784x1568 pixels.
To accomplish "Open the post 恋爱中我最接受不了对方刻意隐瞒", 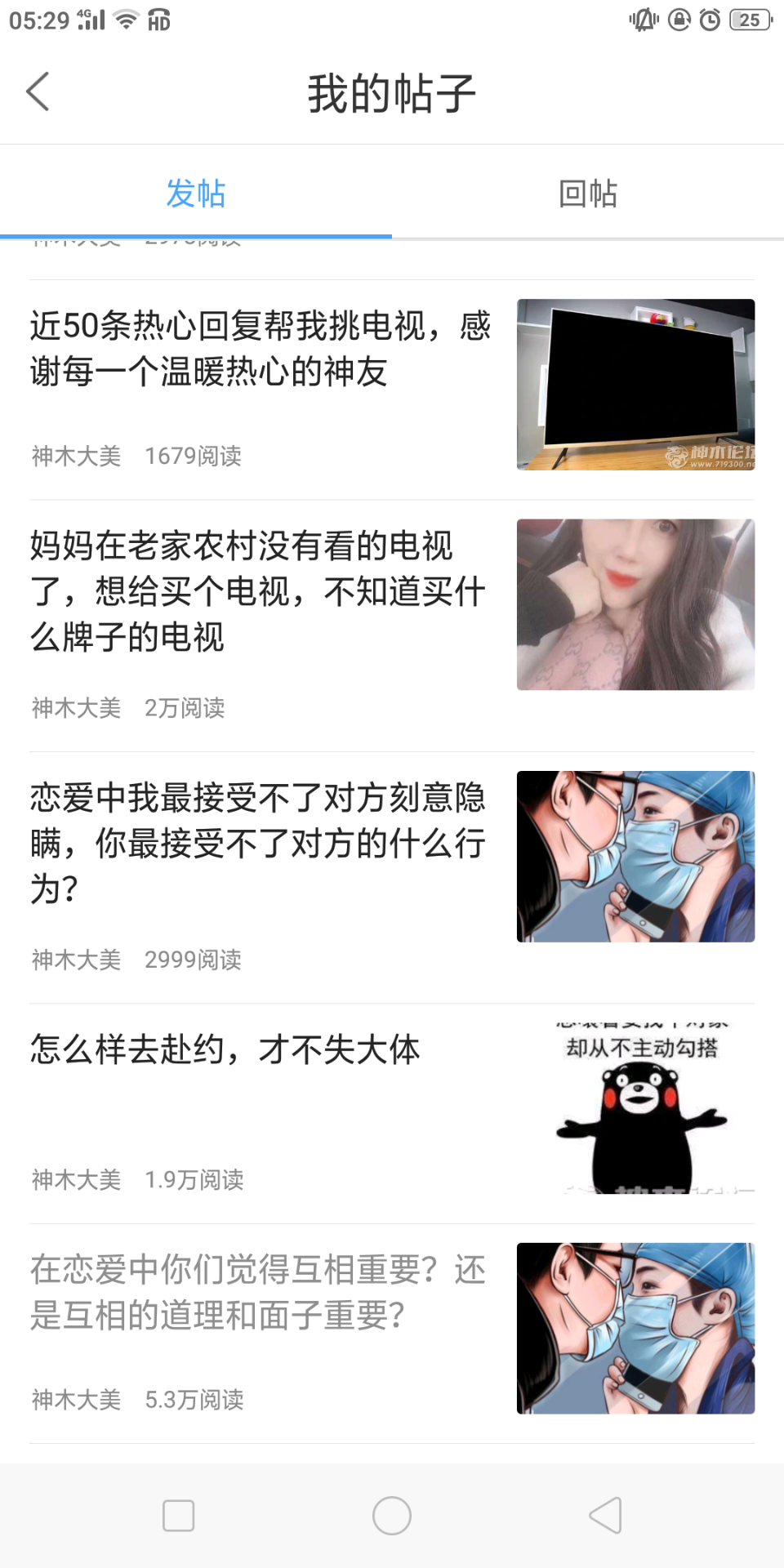I will (257, 842).
